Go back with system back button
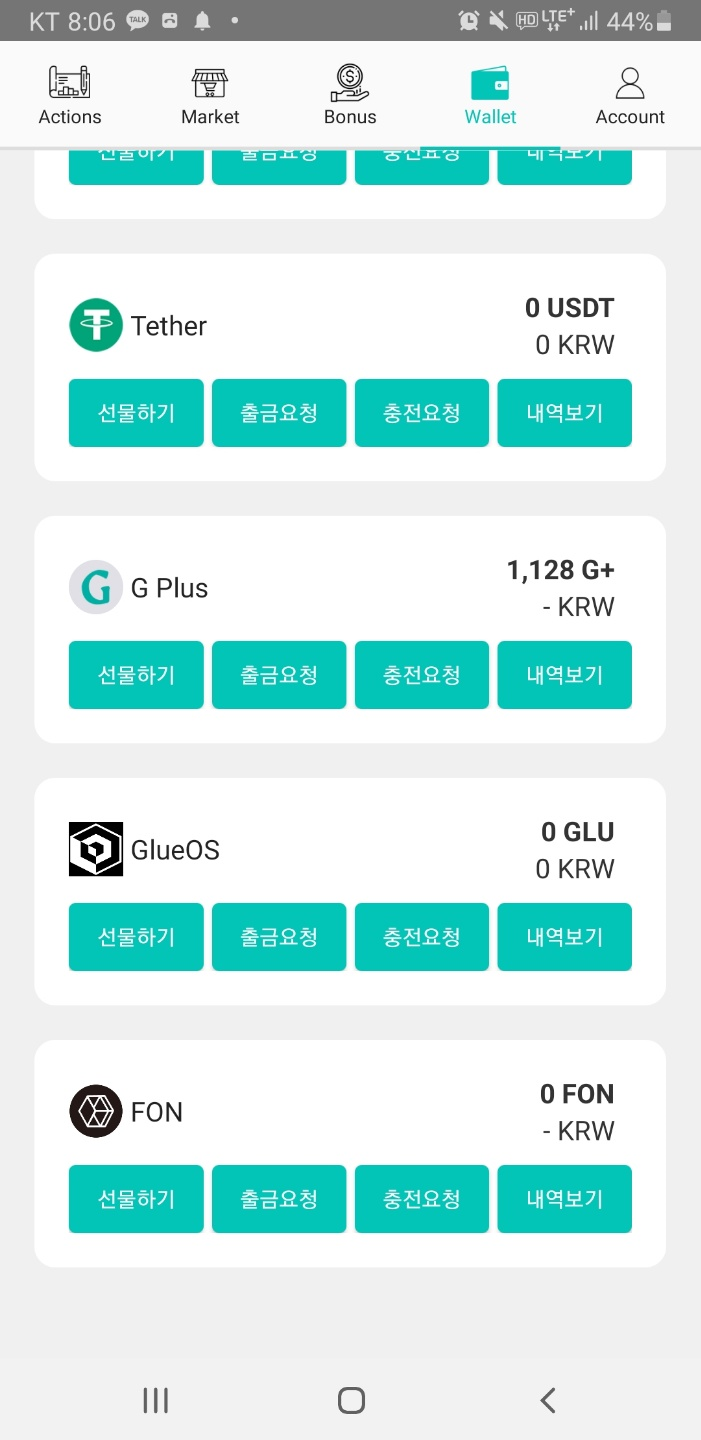This screenshot has height=1440, width=701. [547, 1400]
